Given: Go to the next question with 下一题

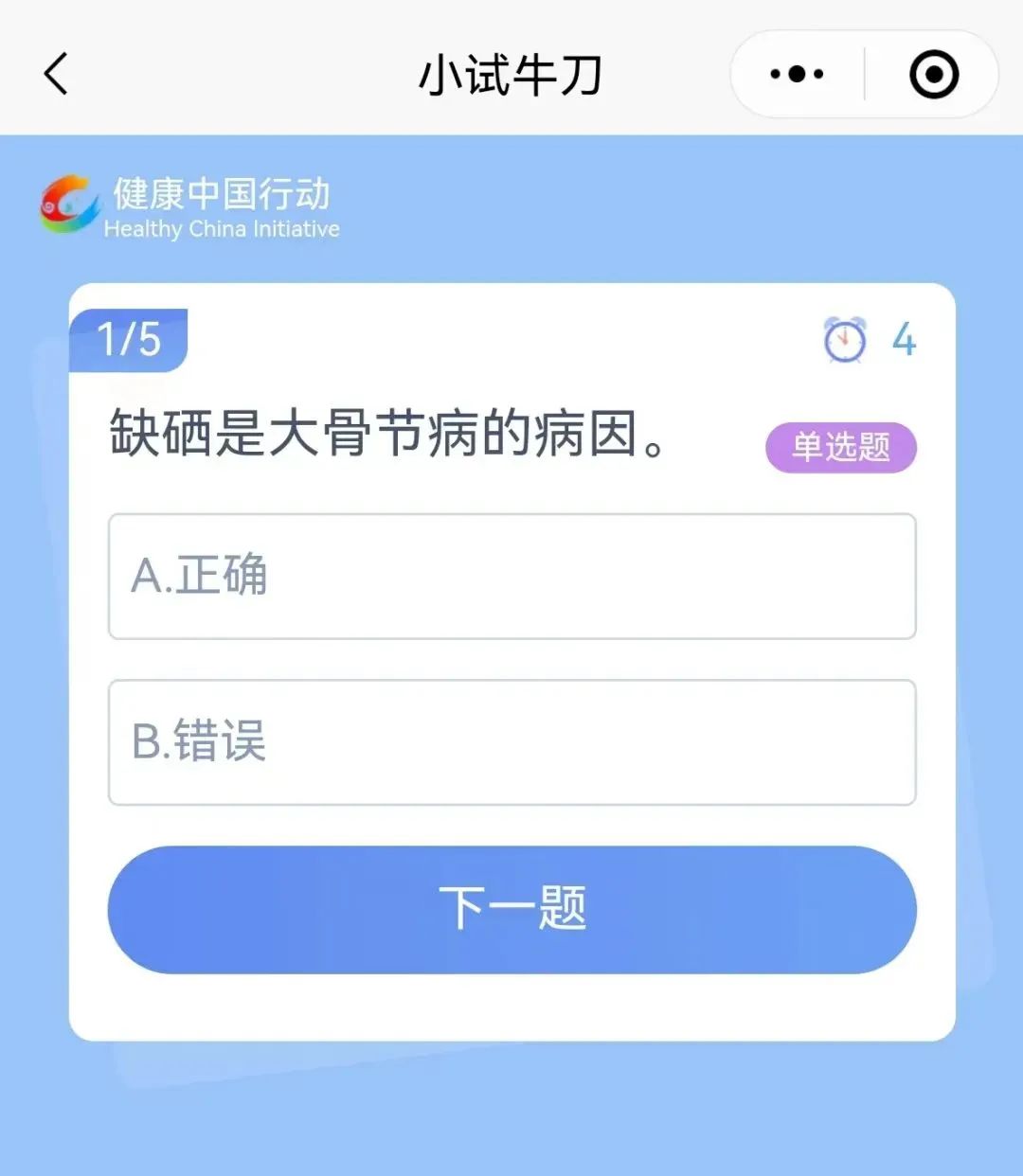Looking at the screenshot, I should pos(511,909).
